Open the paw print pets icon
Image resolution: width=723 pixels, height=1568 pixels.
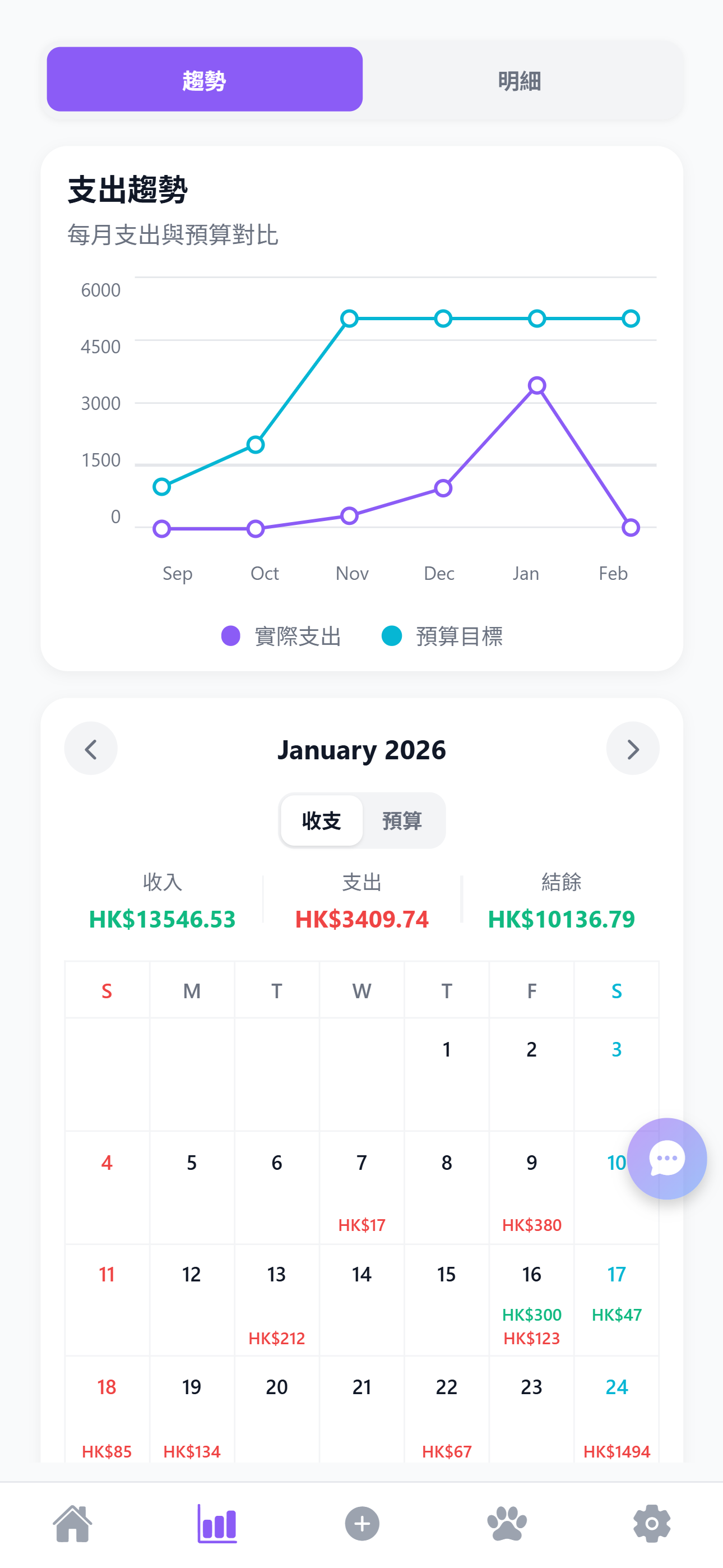pos(506,1524)
